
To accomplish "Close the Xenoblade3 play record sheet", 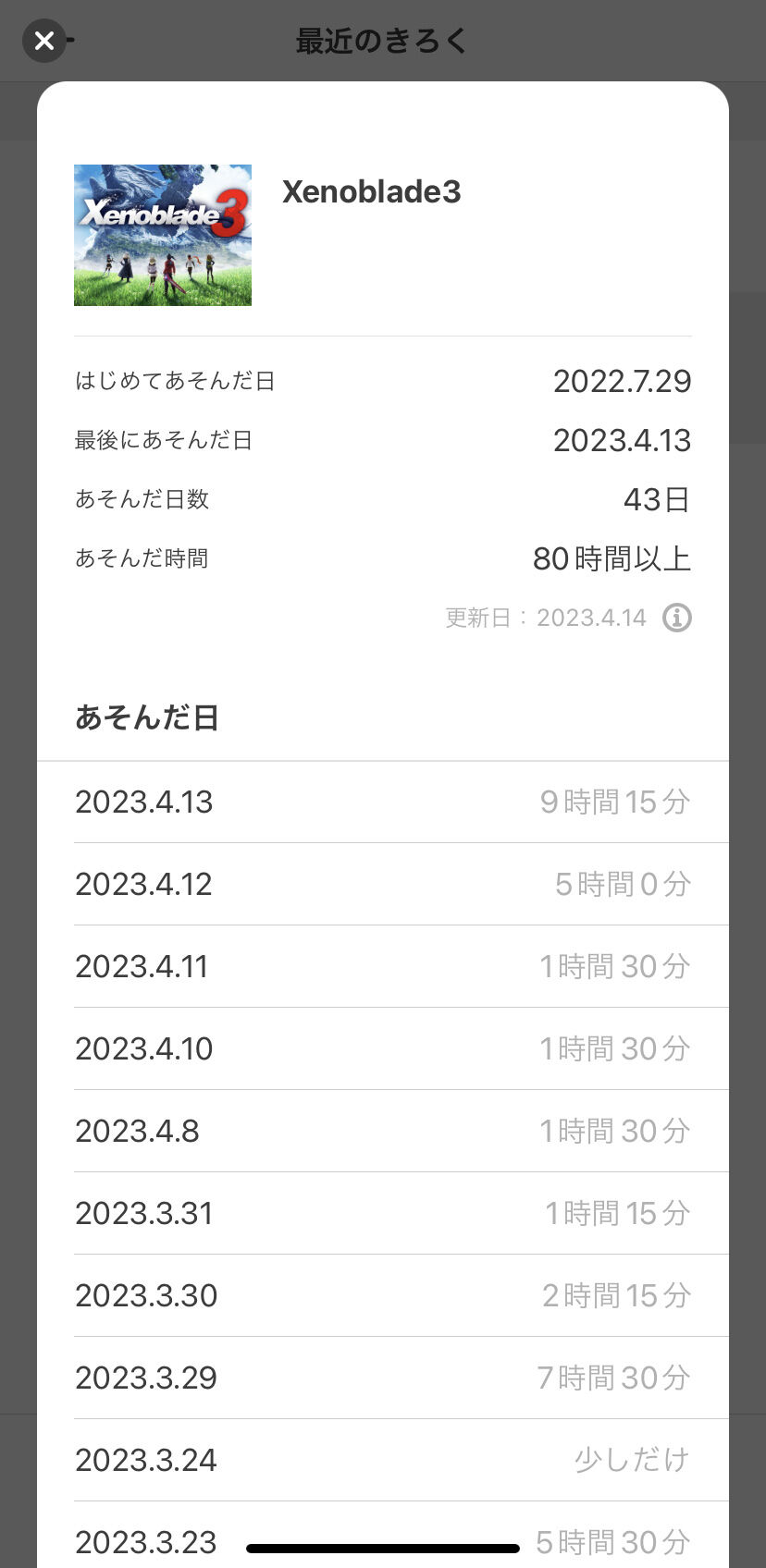I will tap(44, 41).
